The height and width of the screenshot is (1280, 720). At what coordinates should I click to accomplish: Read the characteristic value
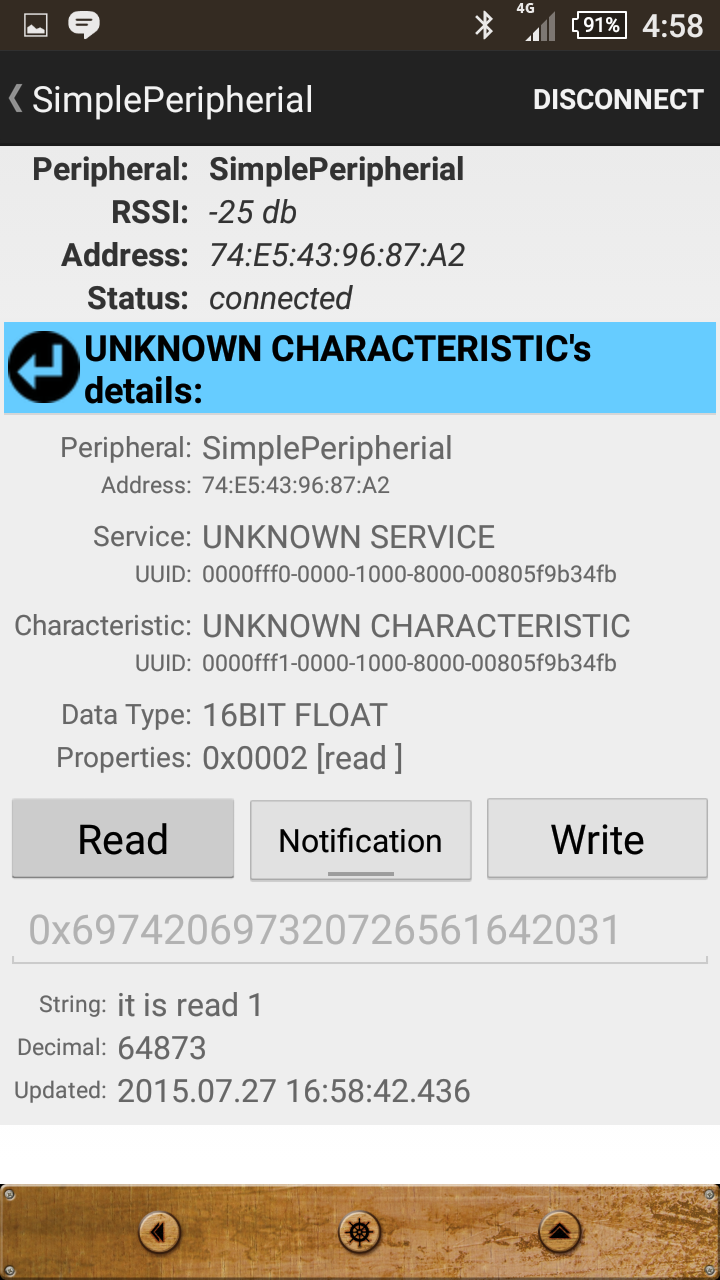pos(123,839)
